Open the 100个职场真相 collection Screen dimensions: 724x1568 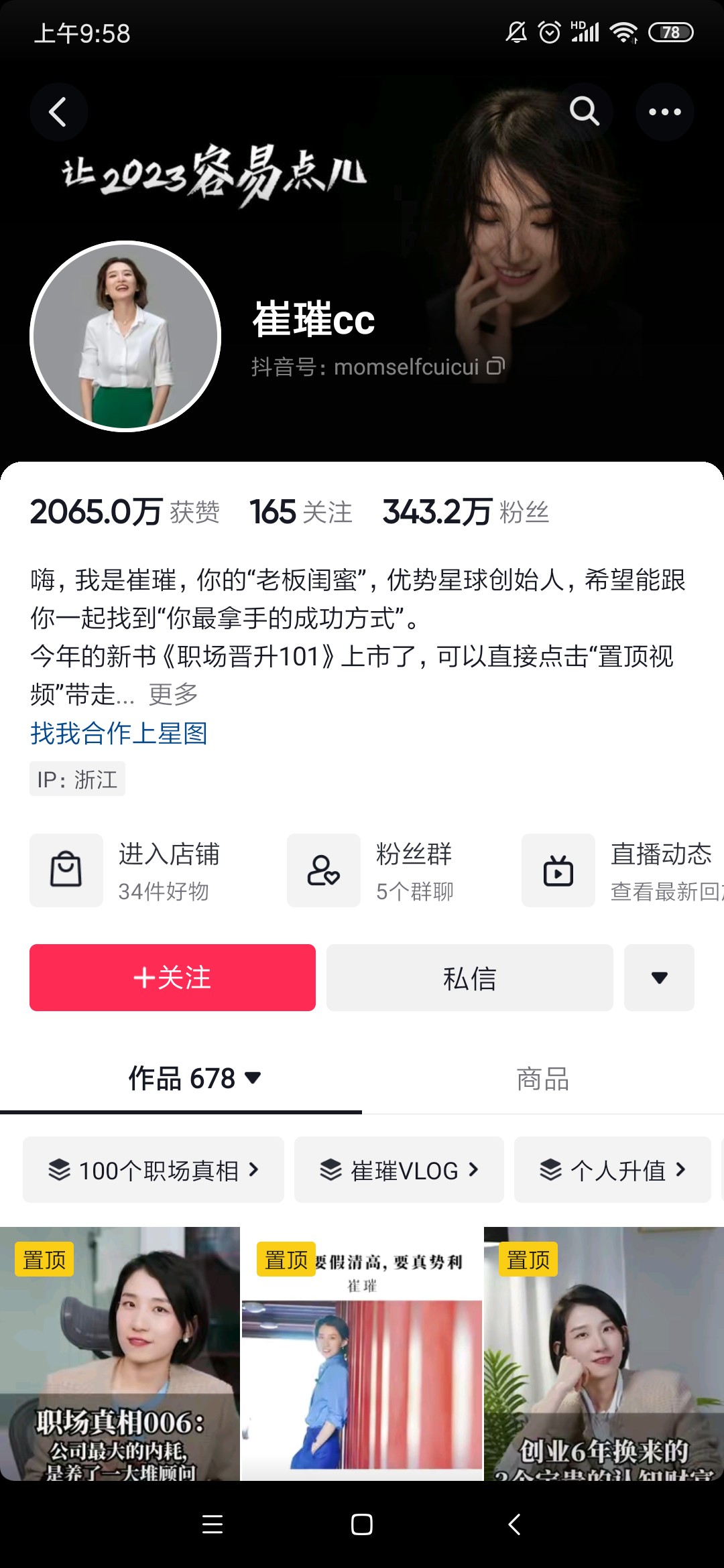tap(154, 1170)
